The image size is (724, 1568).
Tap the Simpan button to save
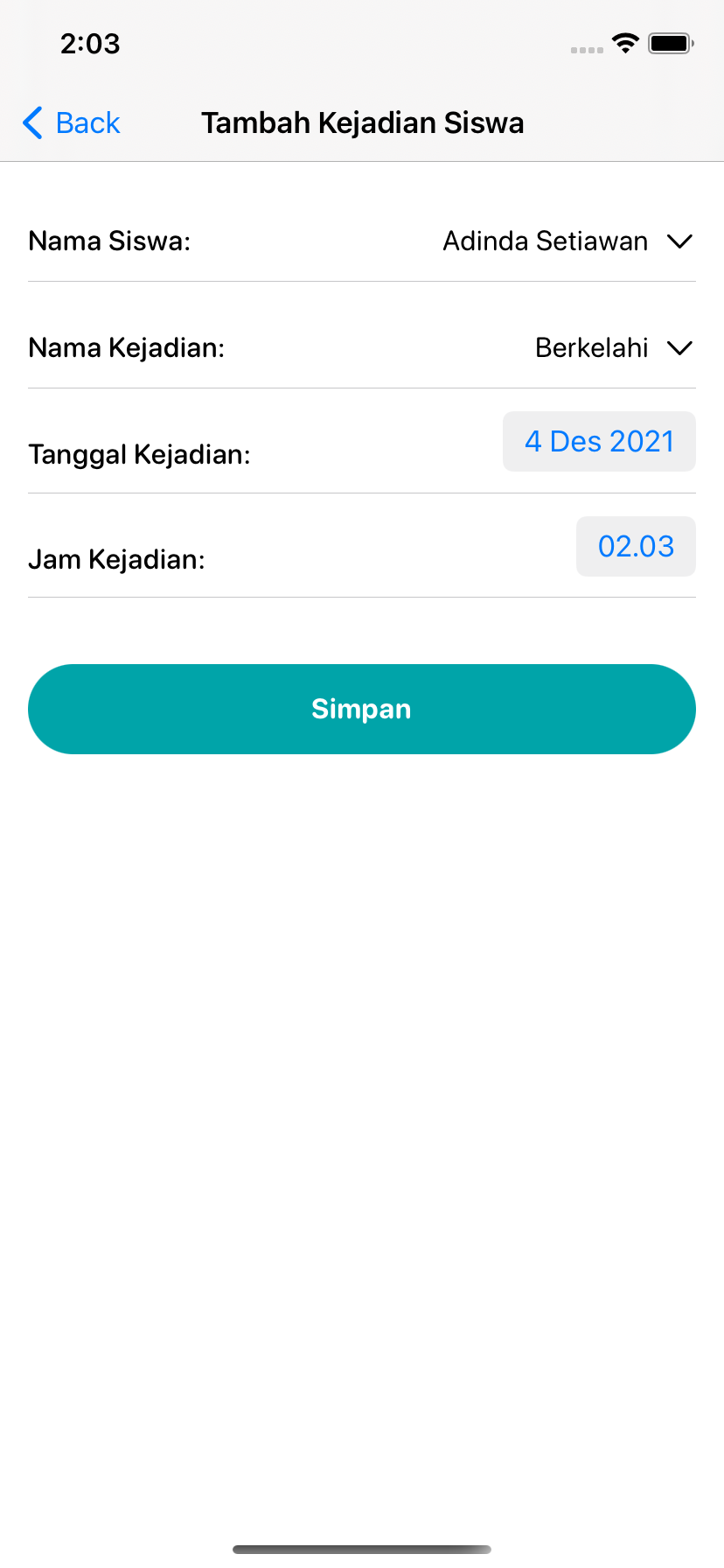(362, 710)
